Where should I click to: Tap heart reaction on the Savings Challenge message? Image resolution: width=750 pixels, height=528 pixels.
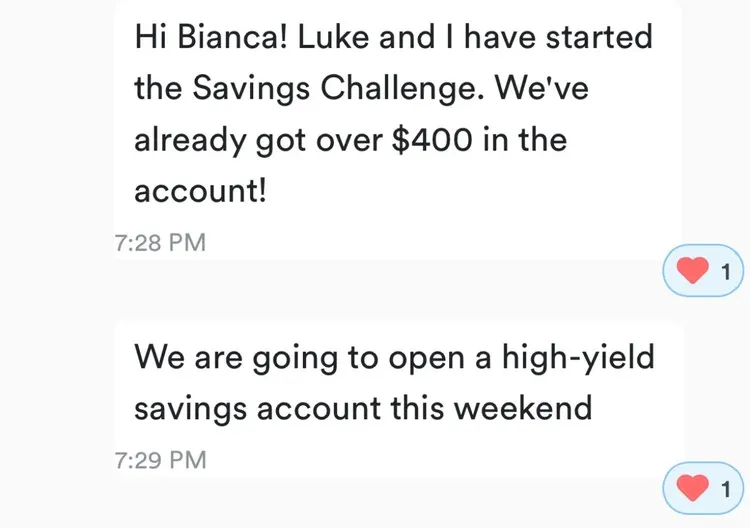(704, 271)
